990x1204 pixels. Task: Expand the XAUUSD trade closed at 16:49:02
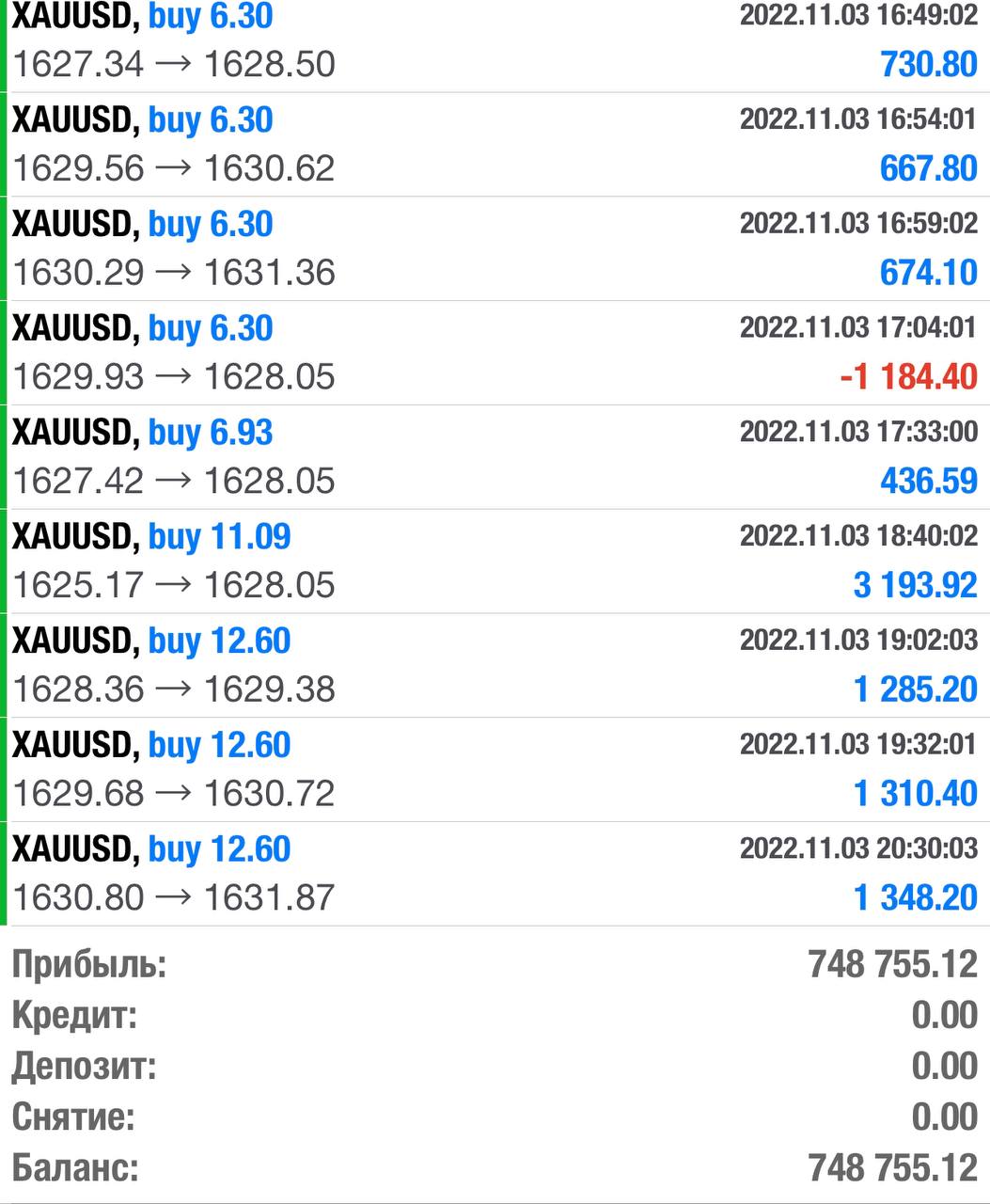coord(495,41)
